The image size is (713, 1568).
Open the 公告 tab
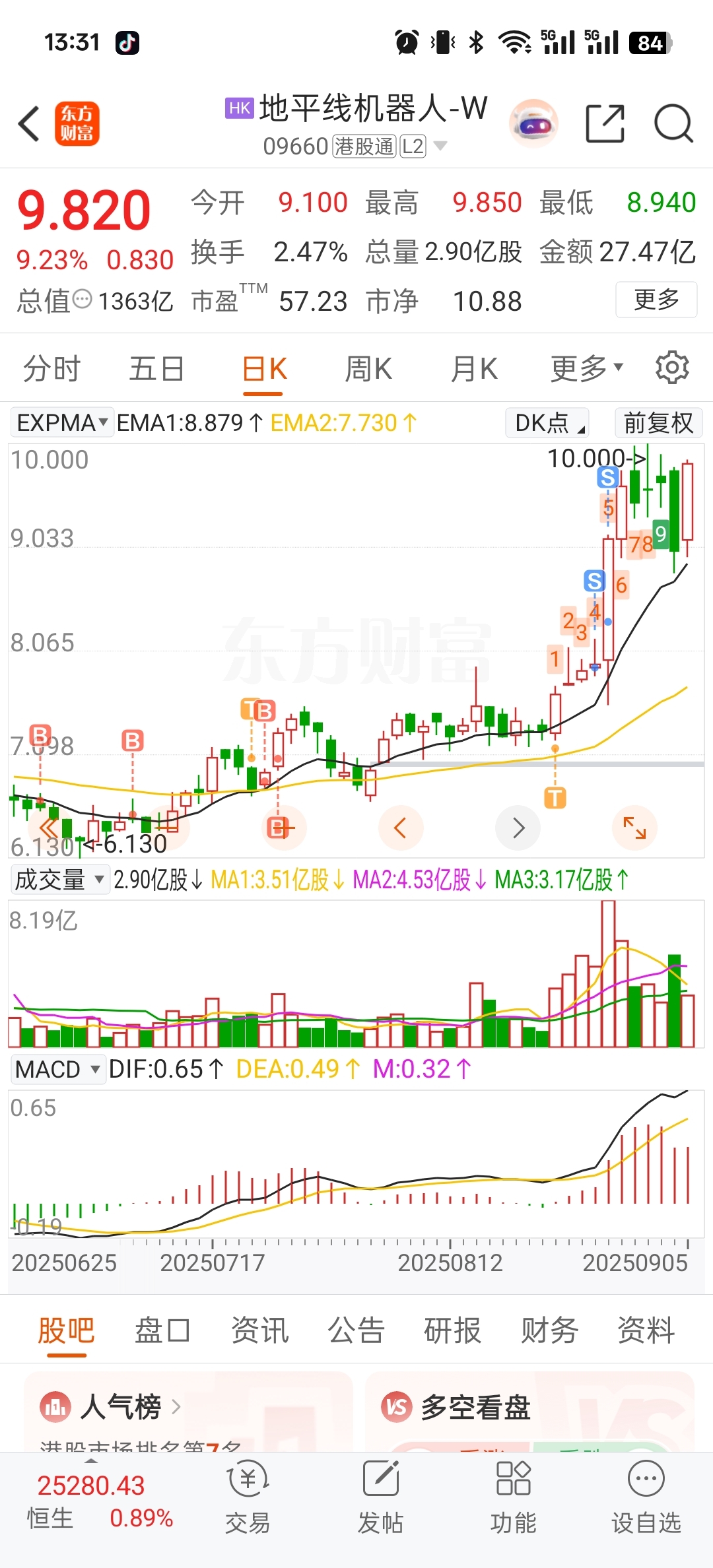tap(356, 1330)
